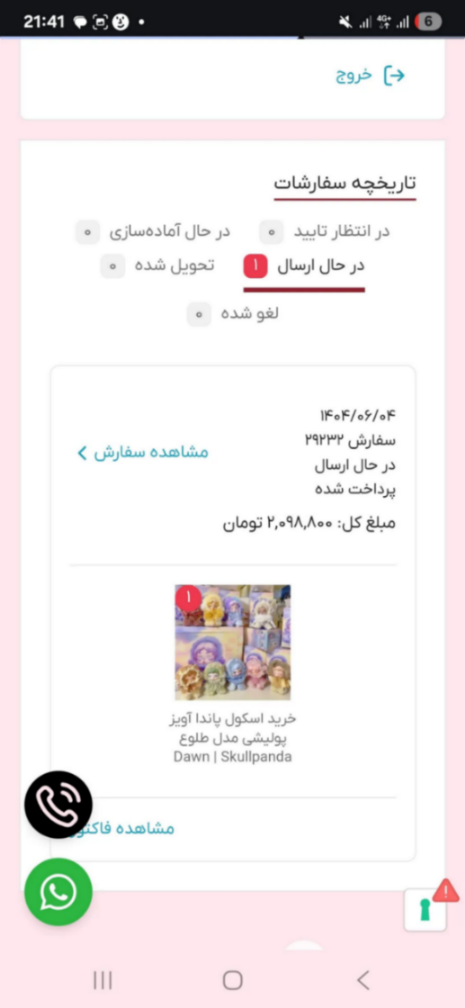Switch to در انتظار تایید tab
Viewport: 465px width, 1008px height.
(x=325, y=231)
